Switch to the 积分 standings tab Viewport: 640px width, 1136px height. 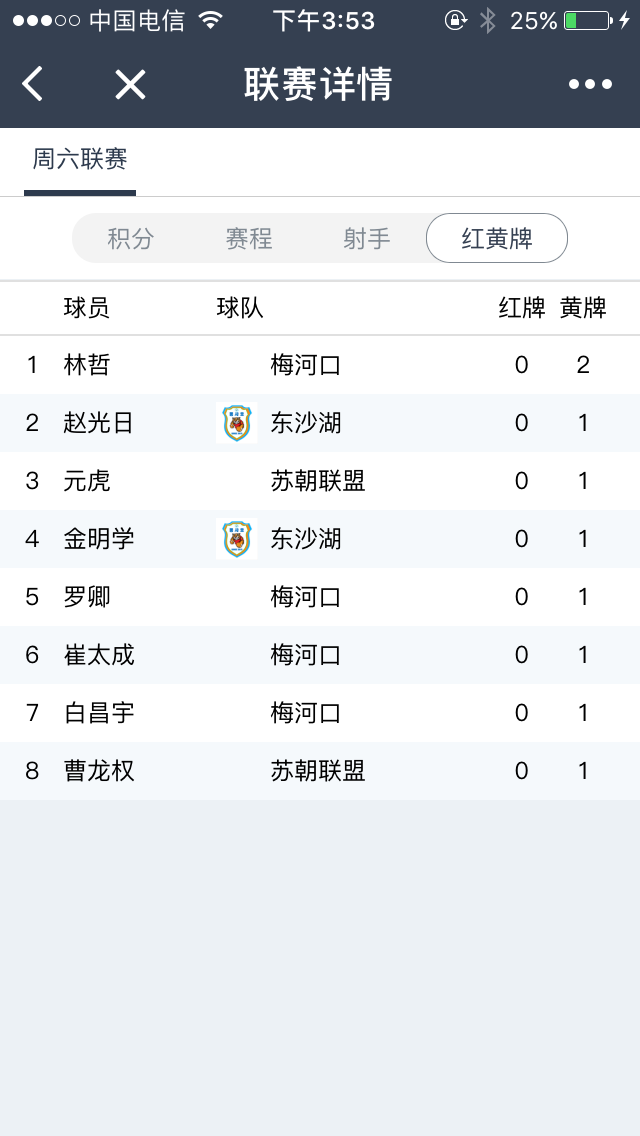tap(131, 239)
